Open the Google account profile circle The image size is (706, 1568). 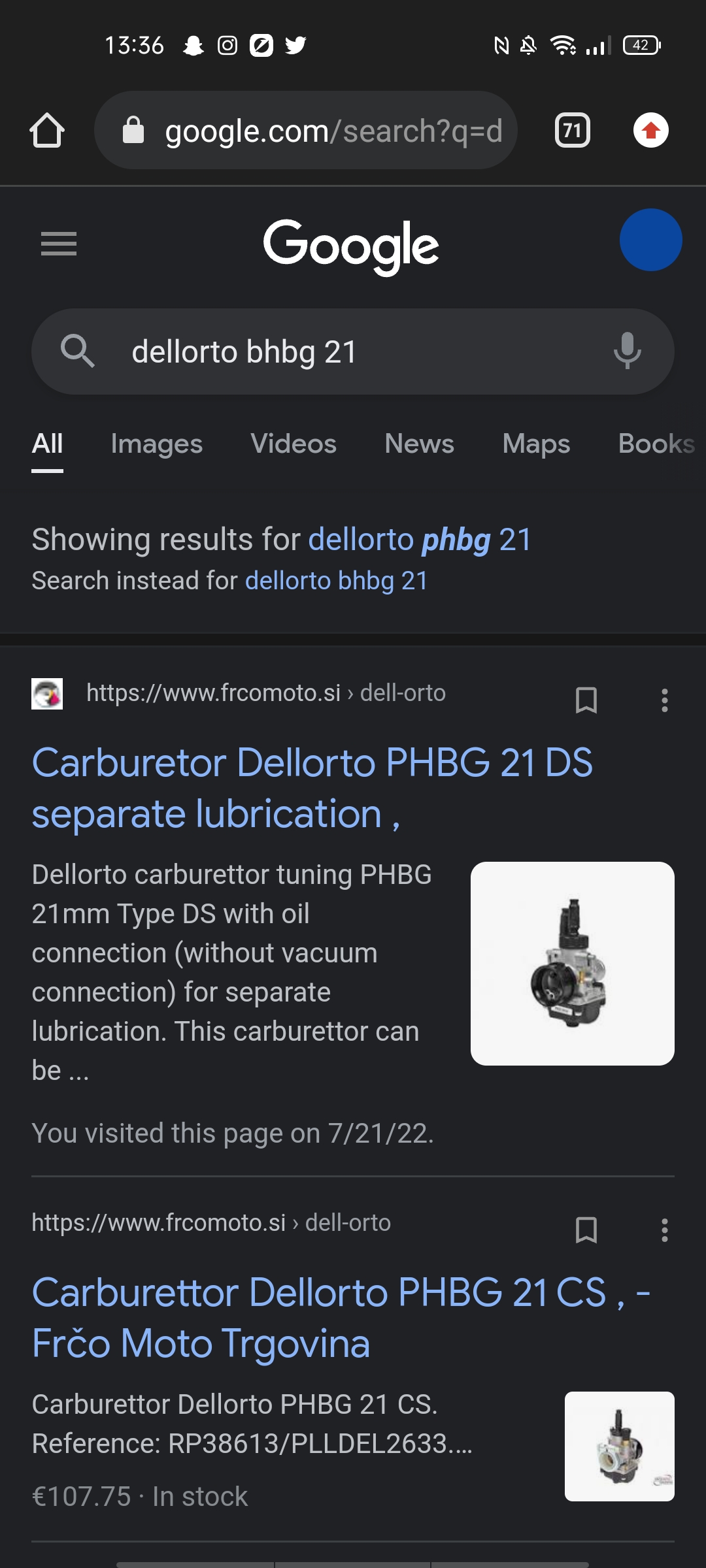pyautogui.click(x=650, y=240)
